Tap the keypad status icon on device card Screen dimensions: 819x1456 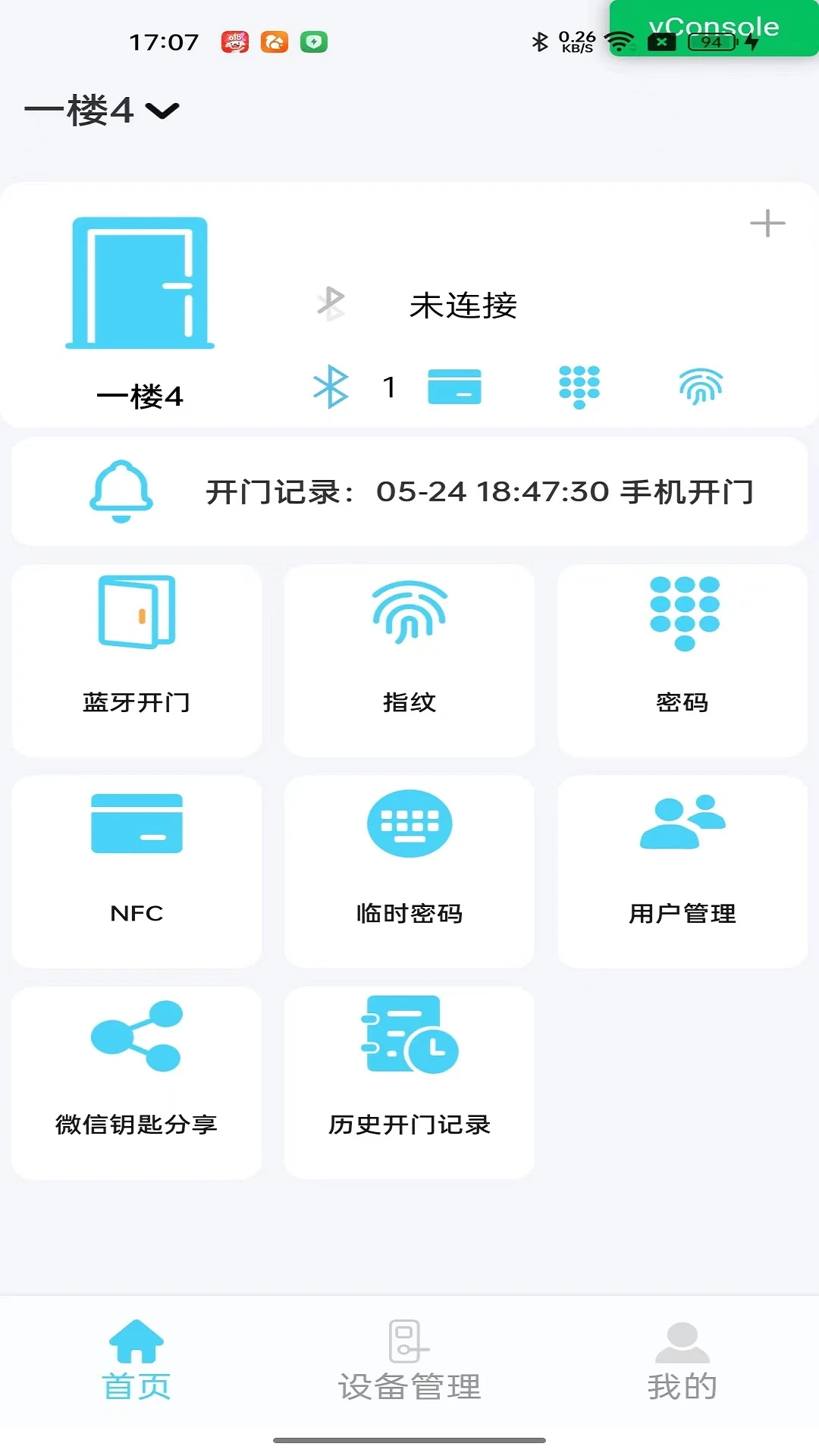(x=581, y=387)
